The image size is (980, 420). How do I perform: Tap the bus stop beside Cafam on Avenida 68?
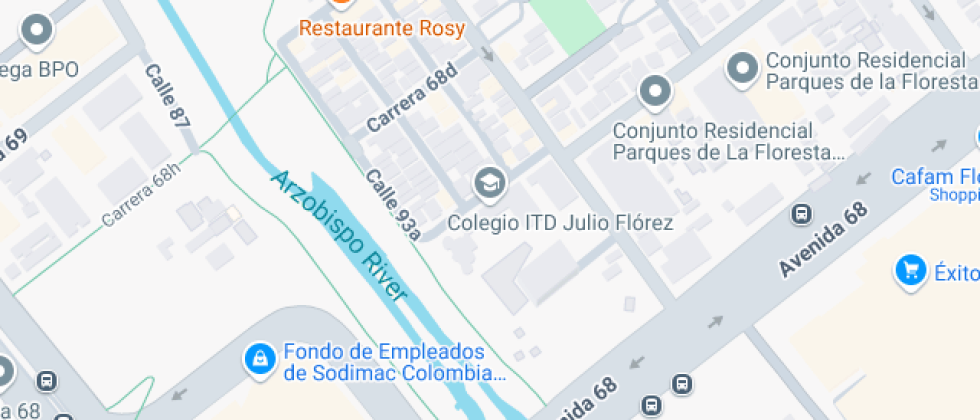point(801,213)
